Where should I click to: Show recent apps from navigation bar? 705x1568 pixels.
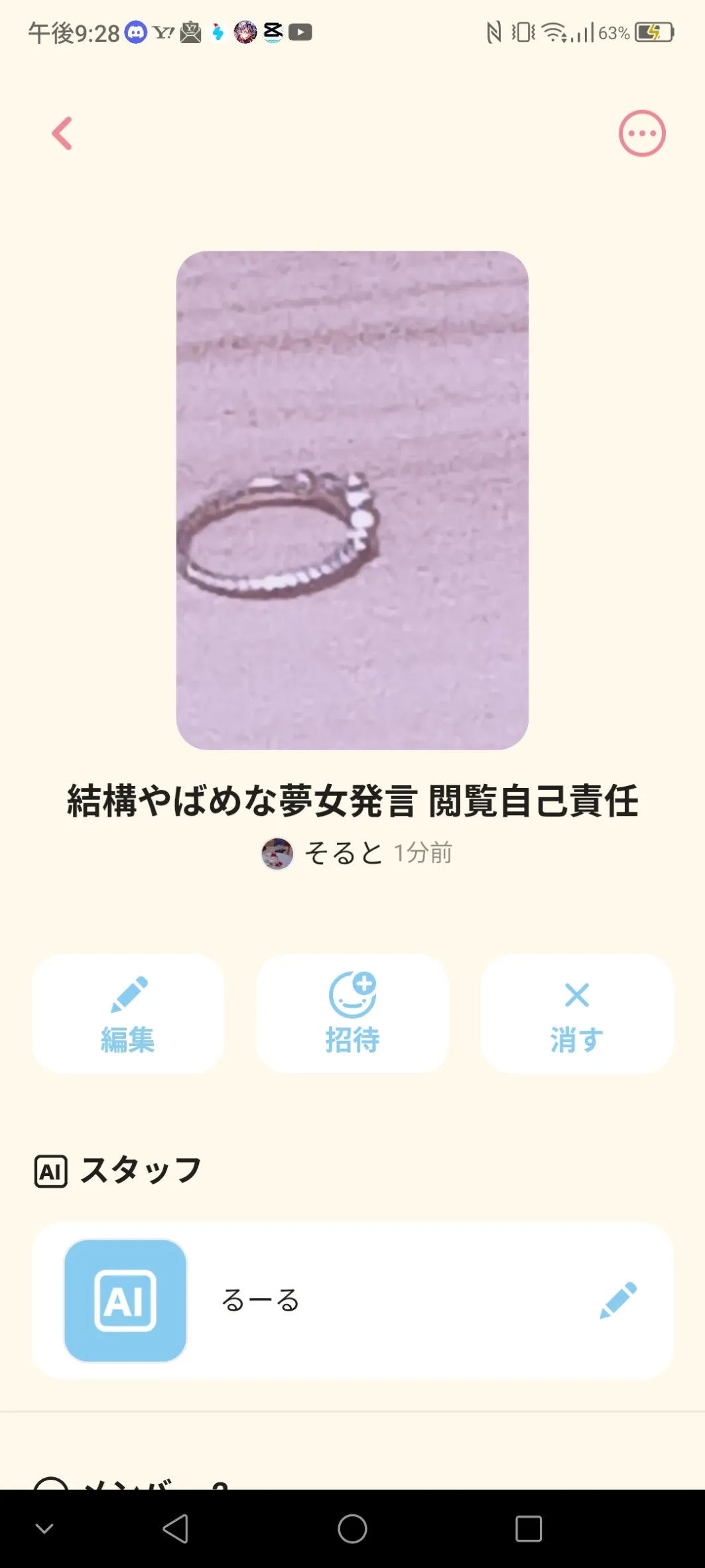(529, 1529)
